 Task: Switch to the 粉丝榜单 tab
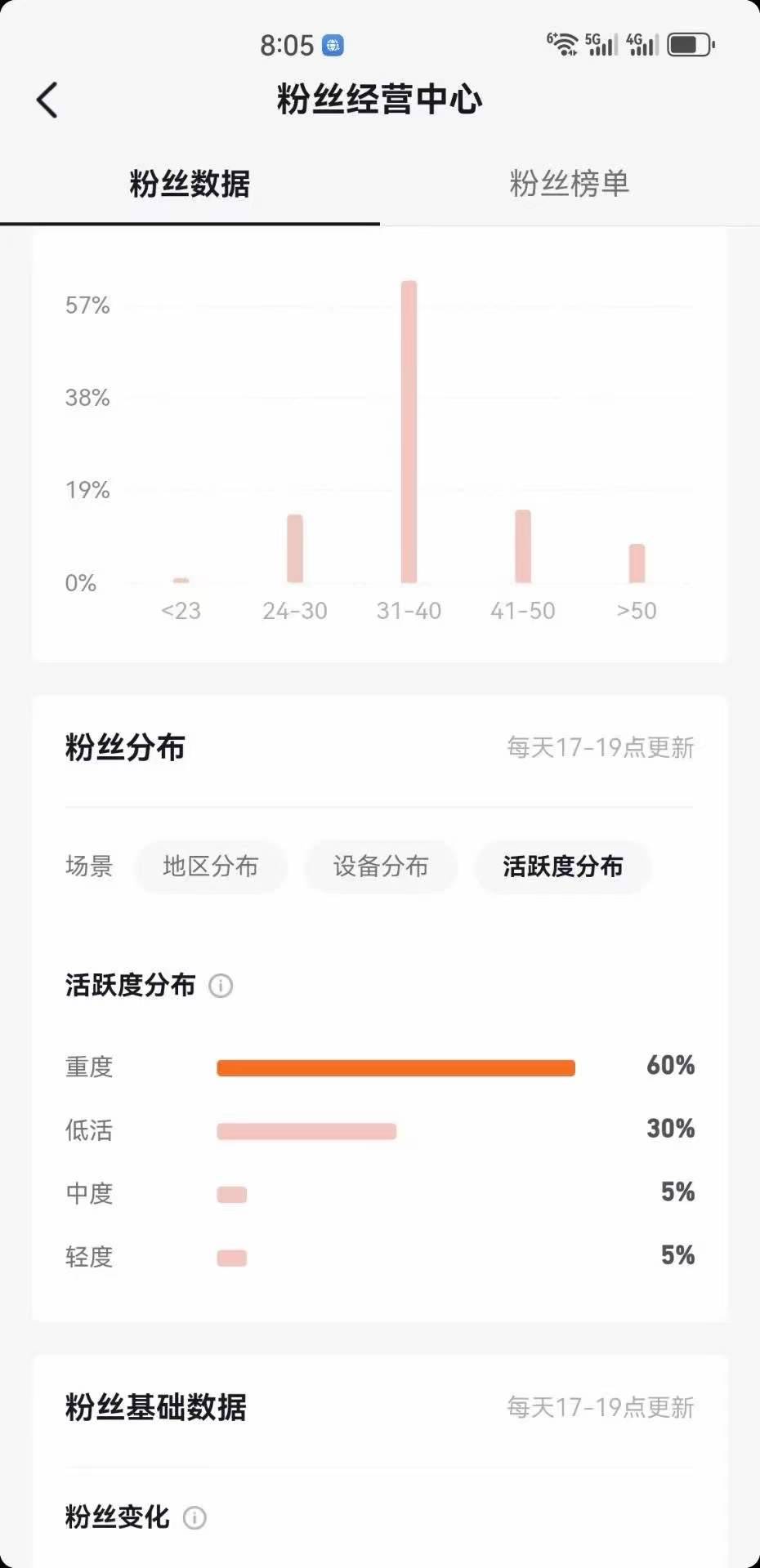click(x=570, y=184)
